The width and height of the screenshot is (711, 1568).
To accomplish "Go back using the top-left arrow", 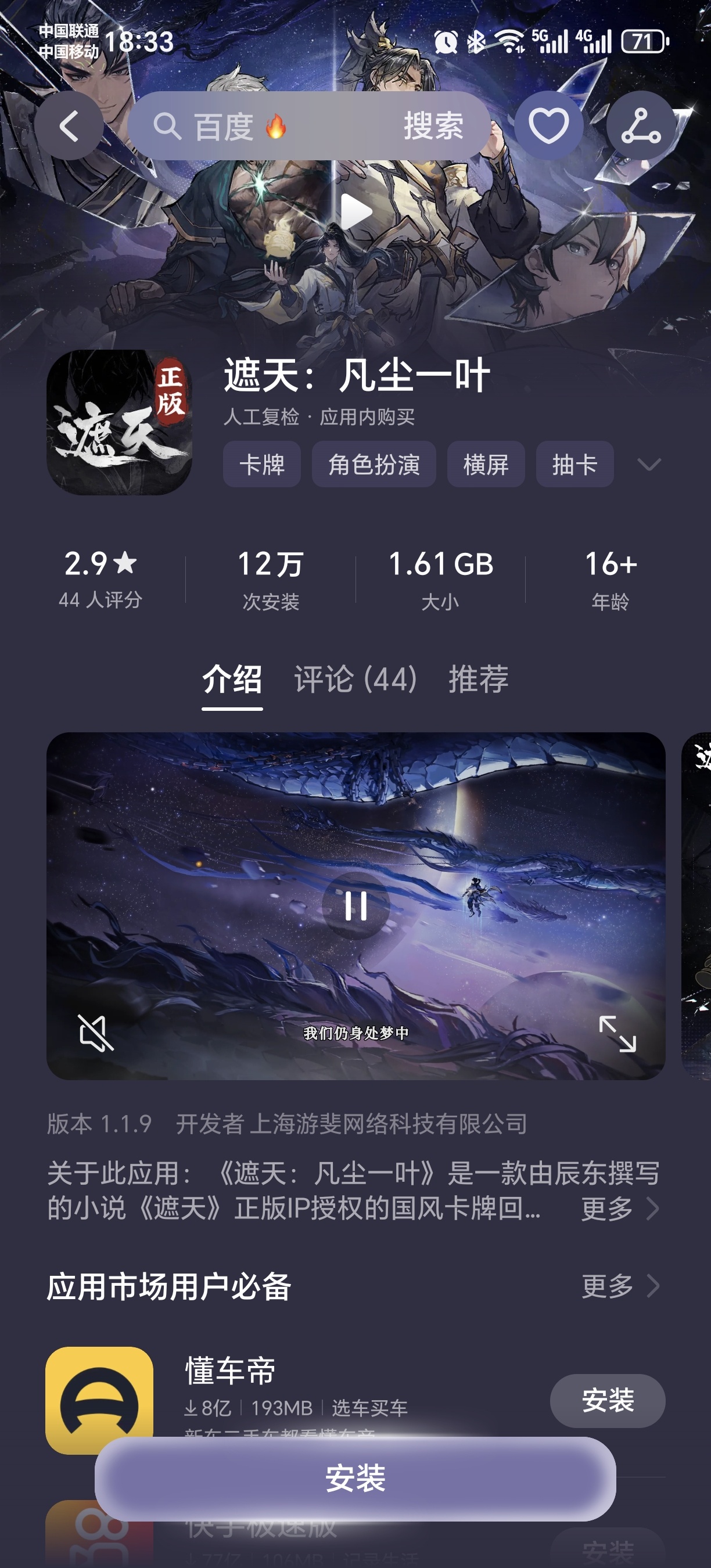I will coord(69,126).
